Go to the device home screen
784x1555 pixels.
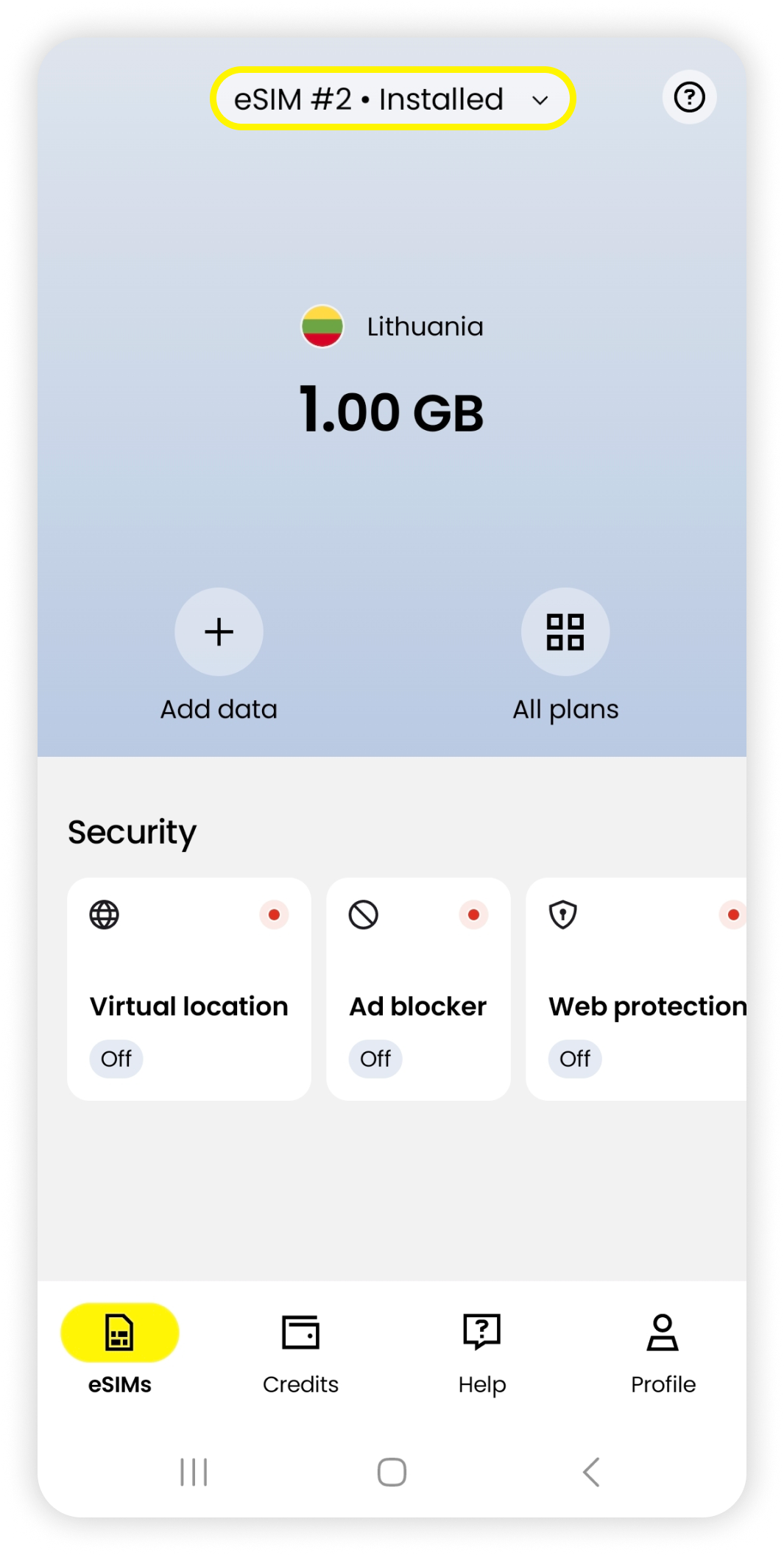(392, 1472)
